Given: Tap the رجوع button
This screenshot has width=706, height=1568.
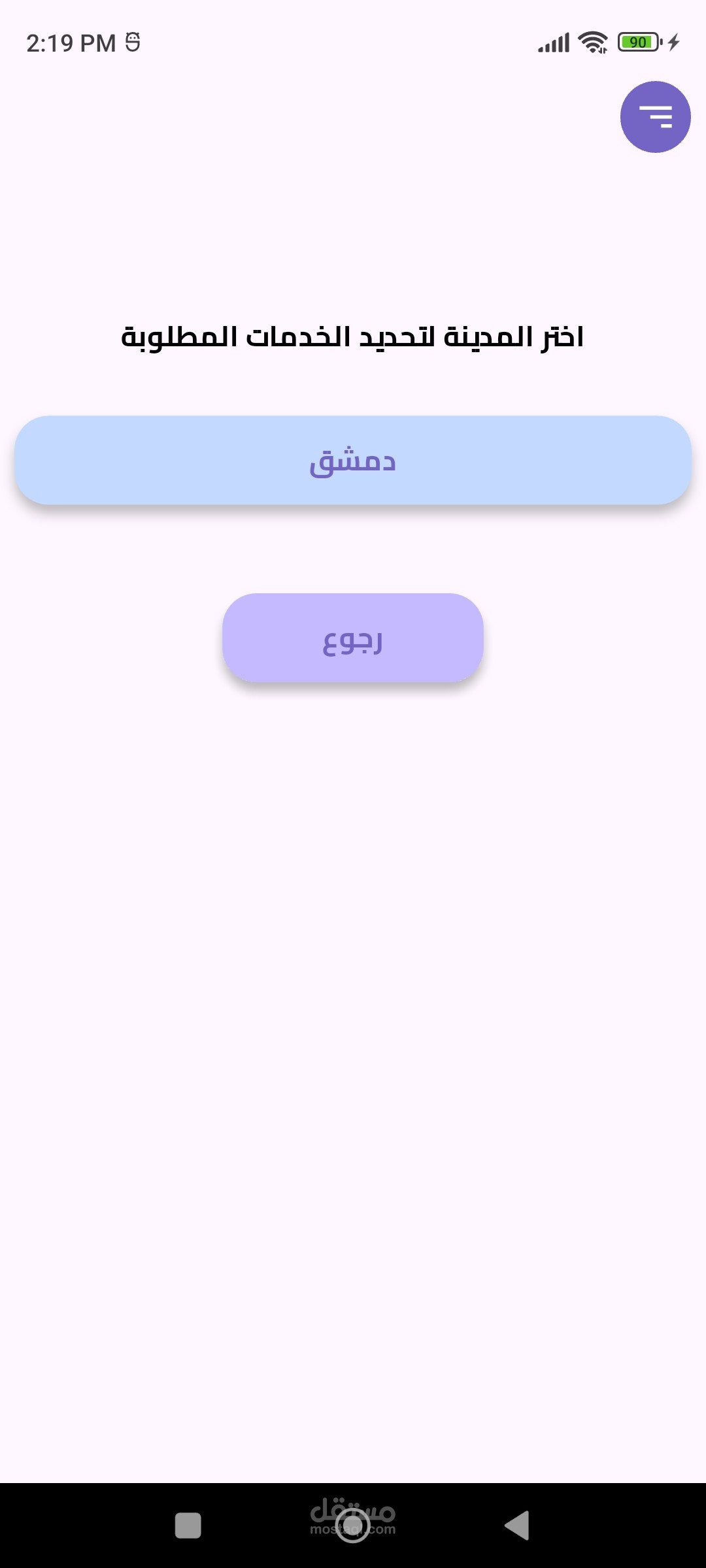Looking at the screenshot, I should [353, 638].
